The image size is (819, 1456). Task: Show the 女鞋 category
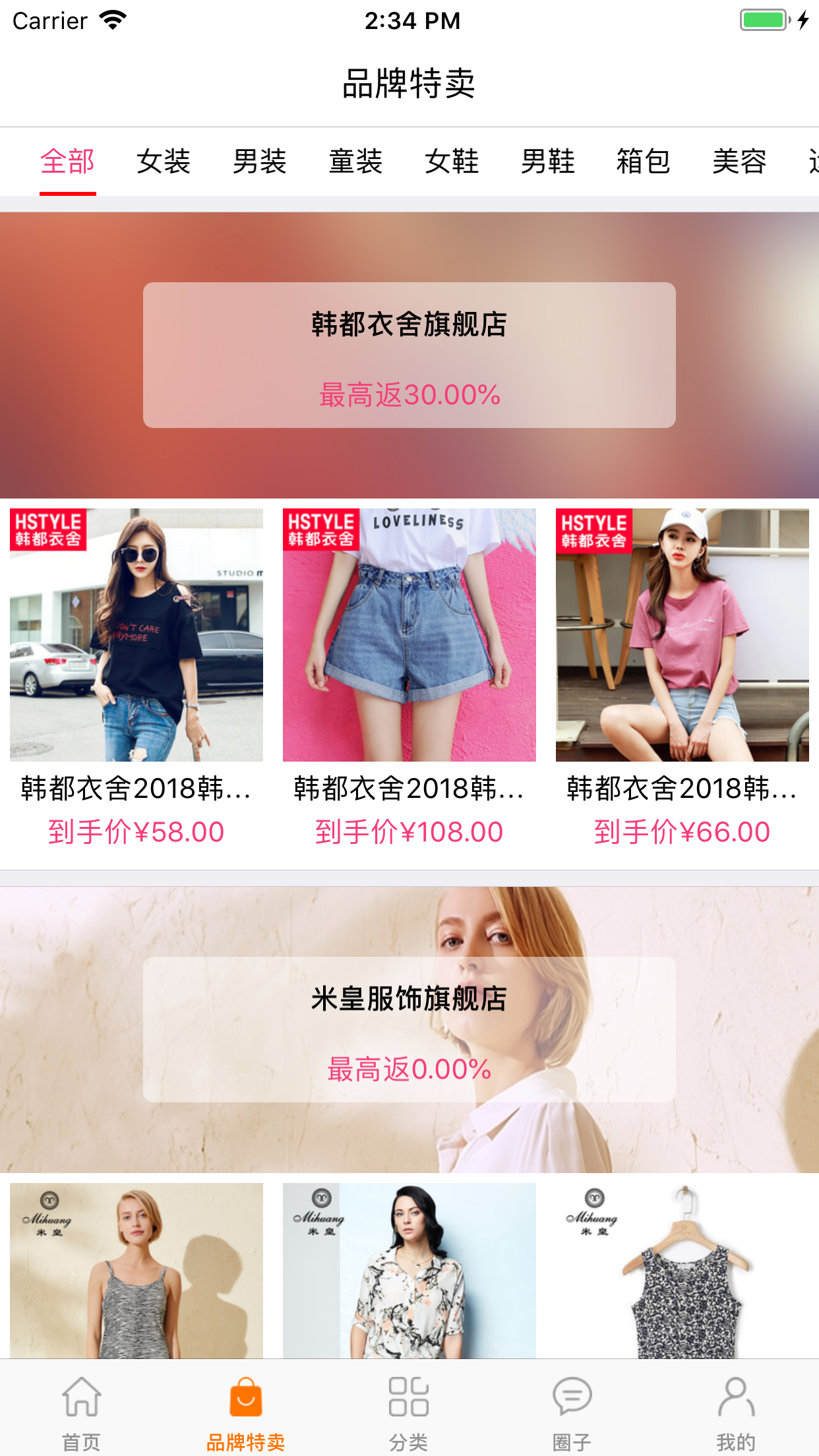452,162
